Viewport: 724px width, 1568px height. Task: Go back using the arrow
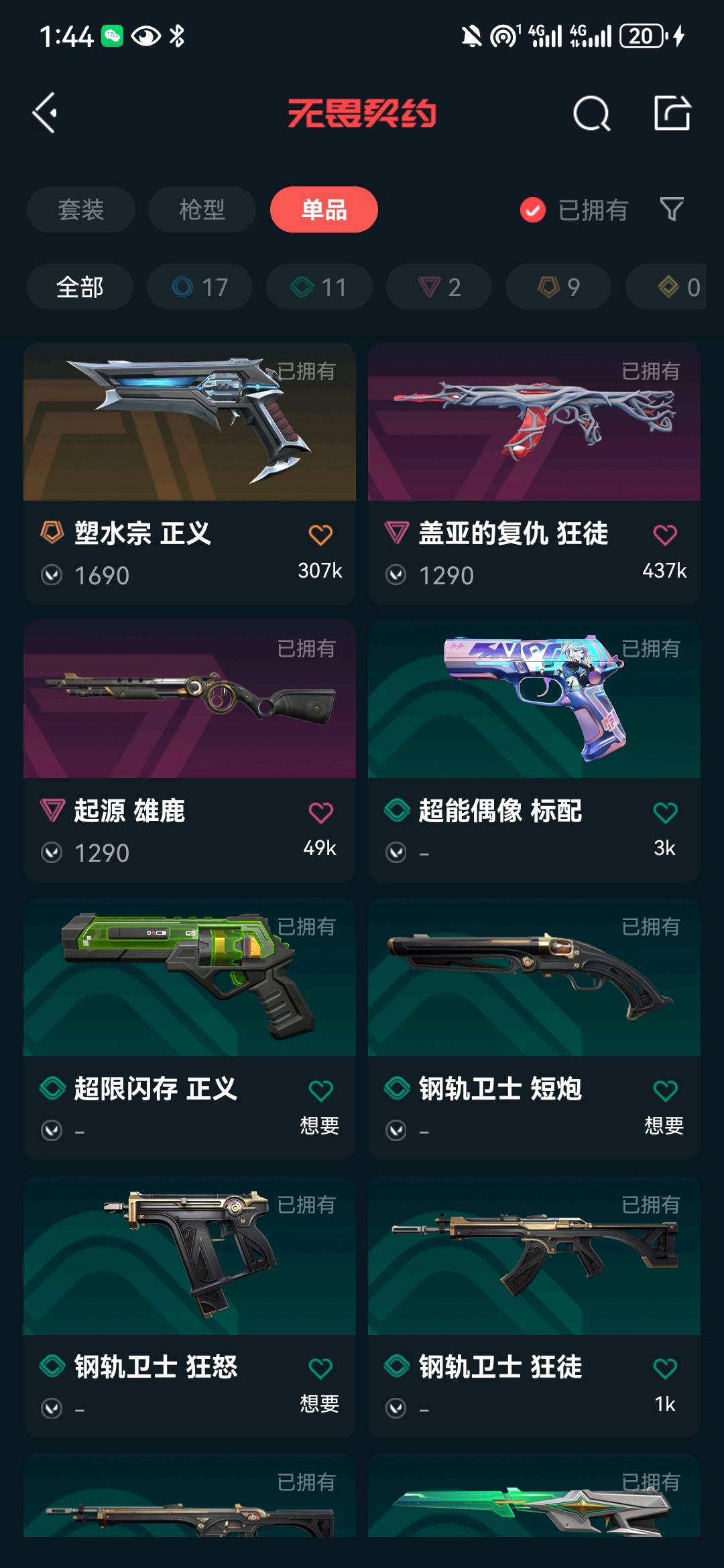(x=45, y=113)
